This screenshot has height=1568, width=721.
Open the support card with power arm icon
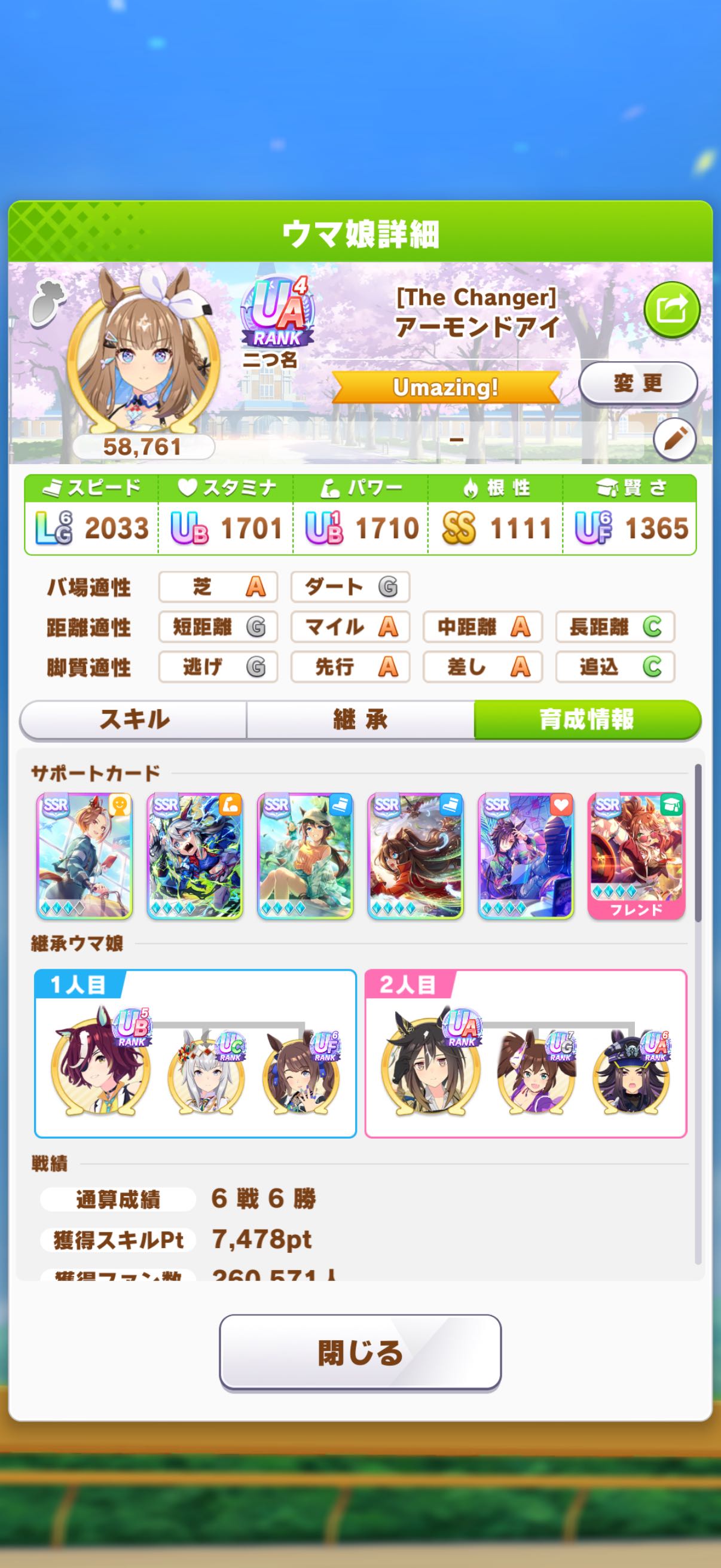pos(195,855)
